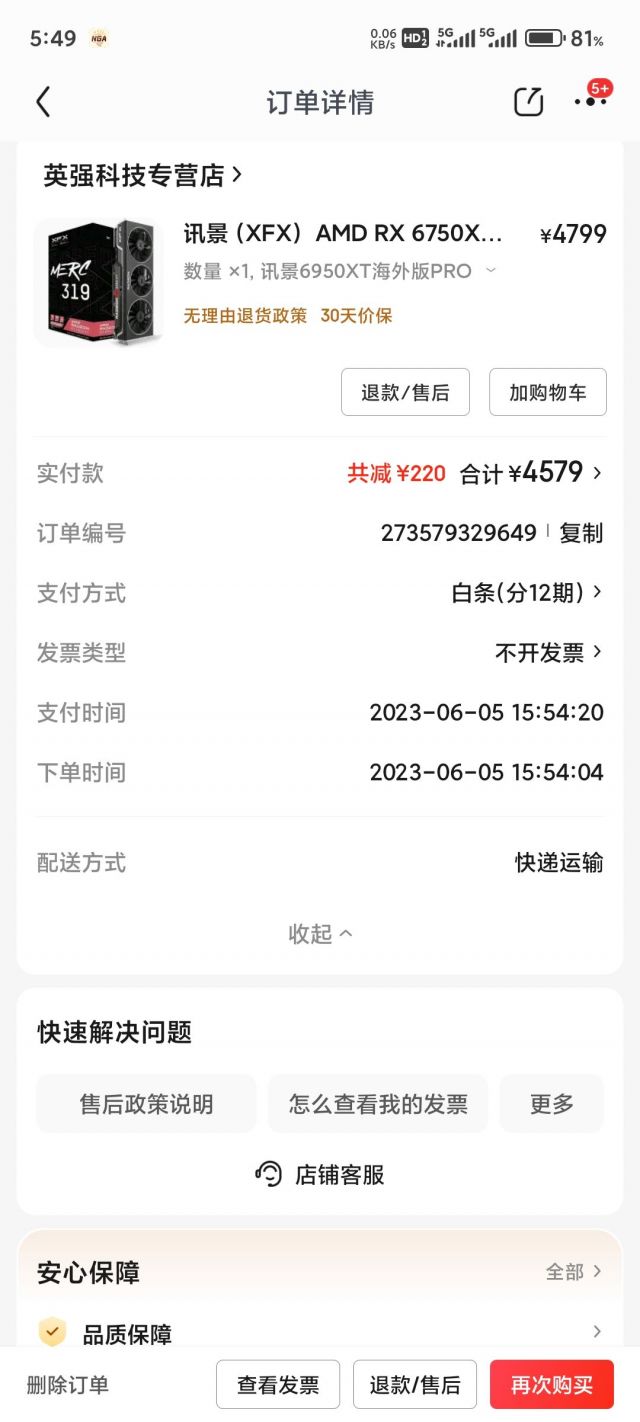Tap 再次购买 to buy again

coord(552,1385)
